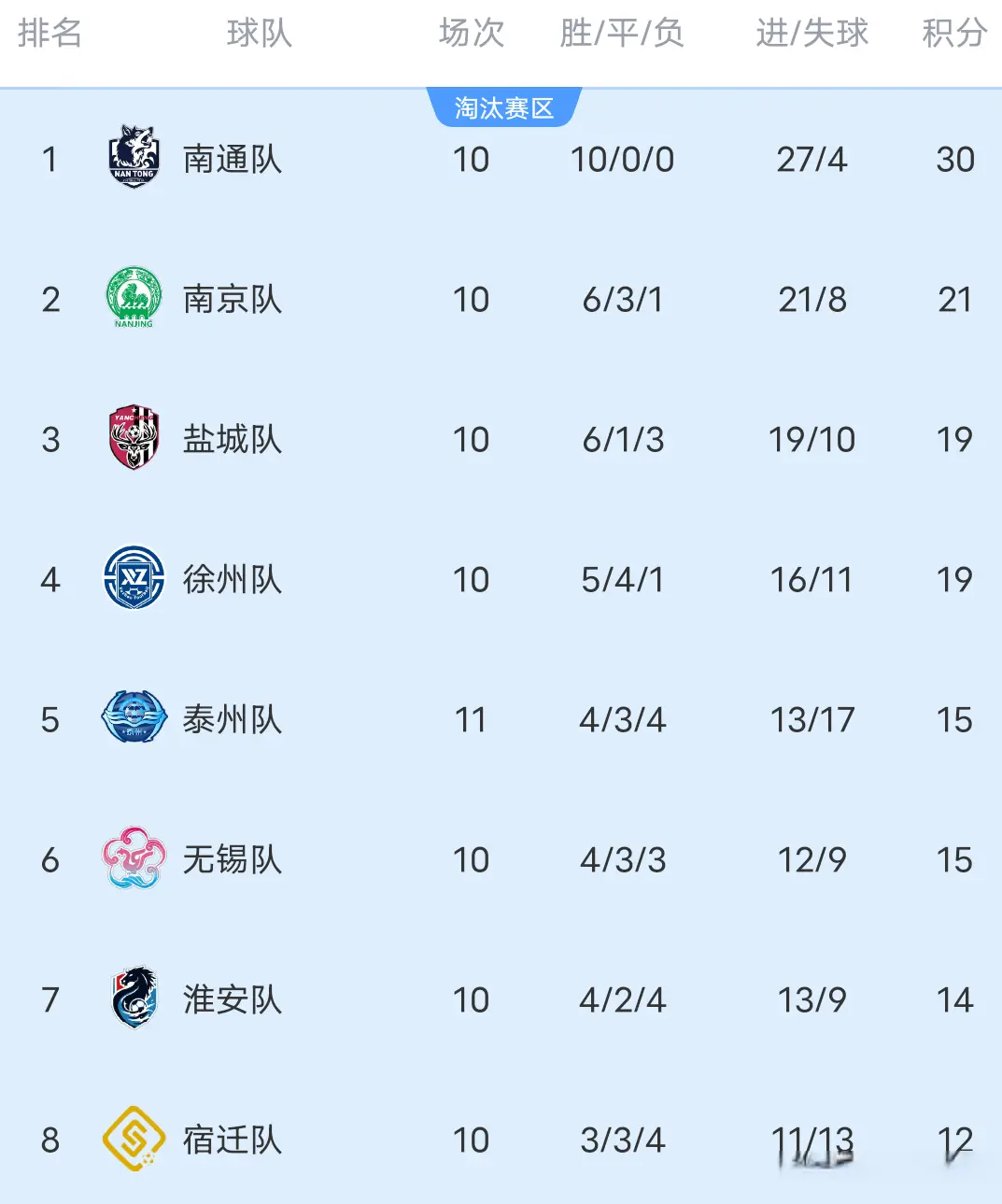
Task: Click the Xuzhou blue shield logo
Action: pos(134,579)
